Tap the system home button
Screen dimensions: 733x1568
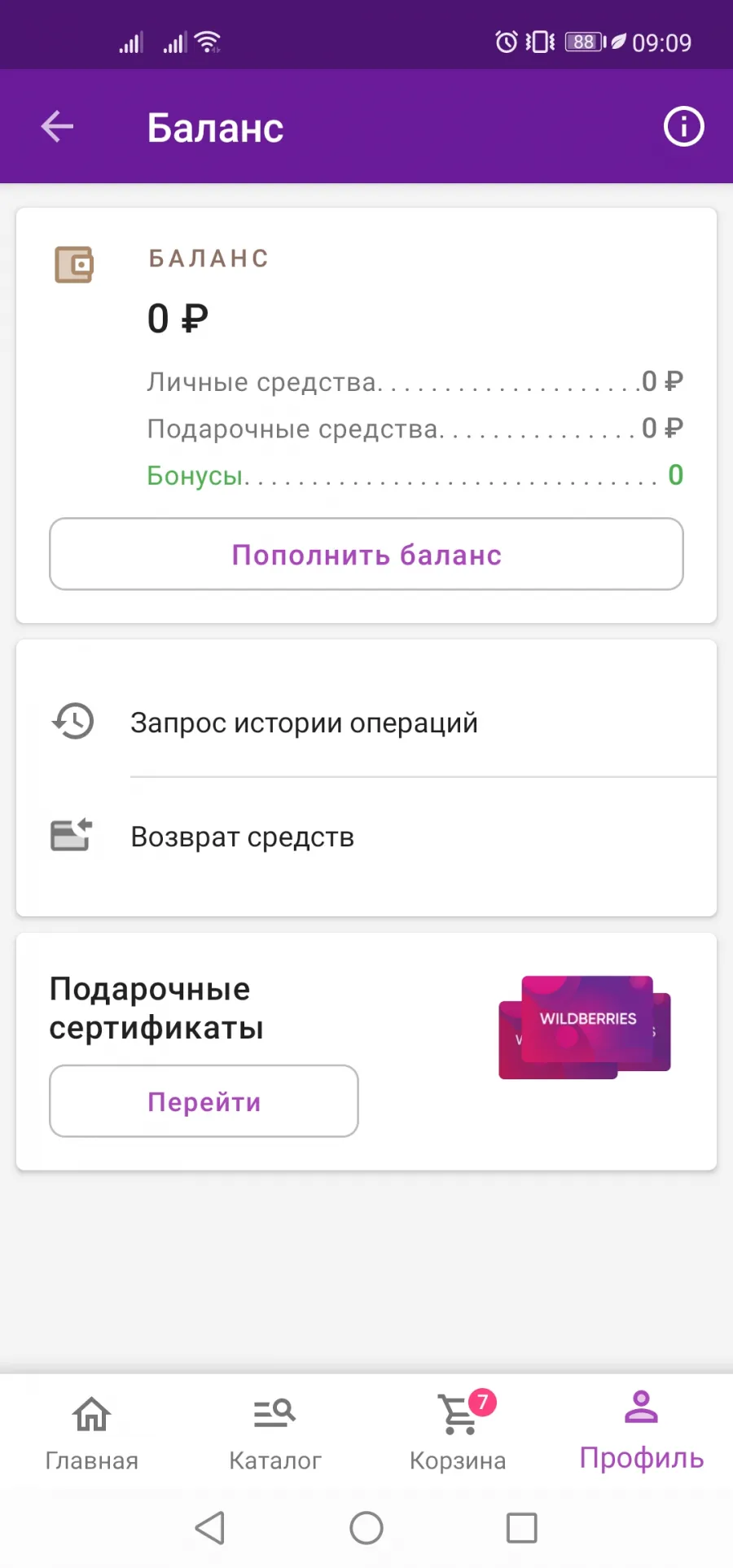366,1528
